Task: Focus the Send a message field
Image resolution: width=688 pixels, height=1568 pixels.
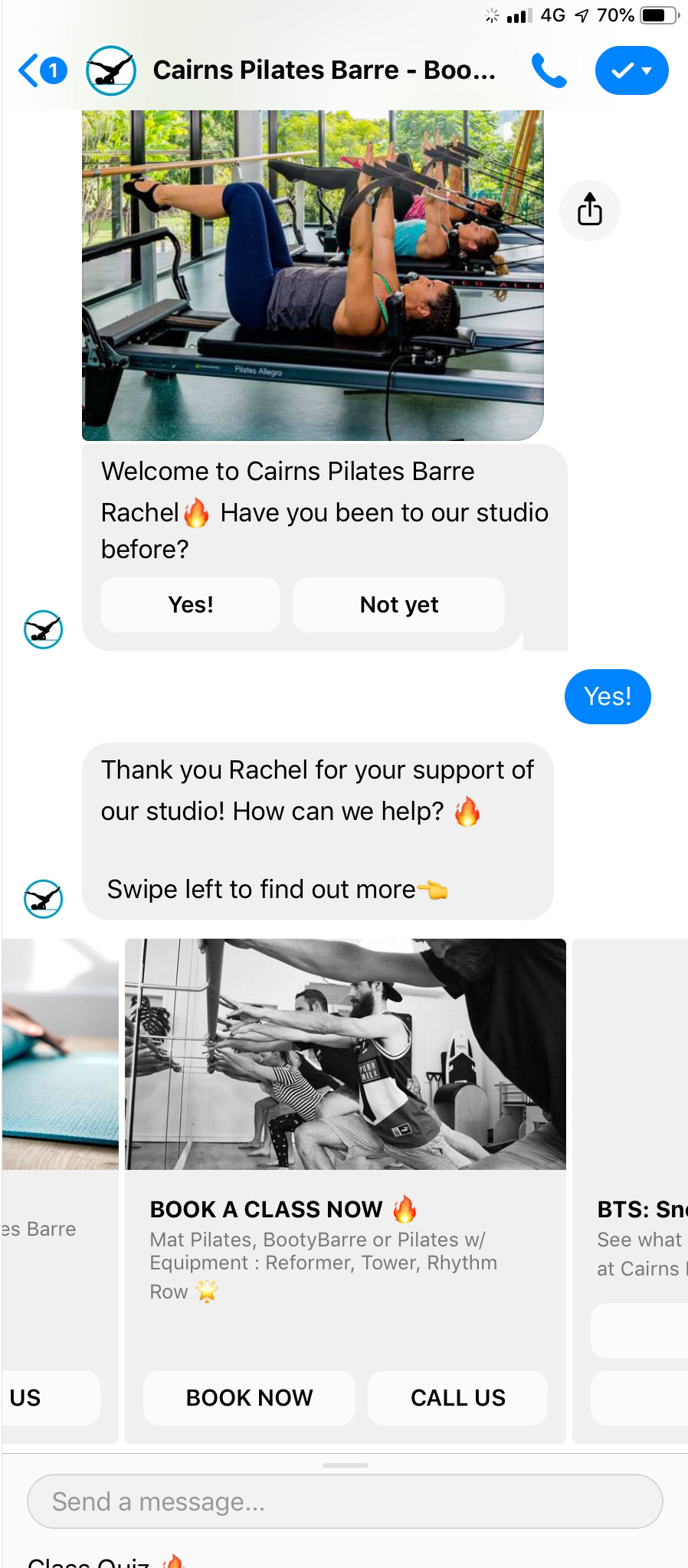Action: pos(345,1501)
